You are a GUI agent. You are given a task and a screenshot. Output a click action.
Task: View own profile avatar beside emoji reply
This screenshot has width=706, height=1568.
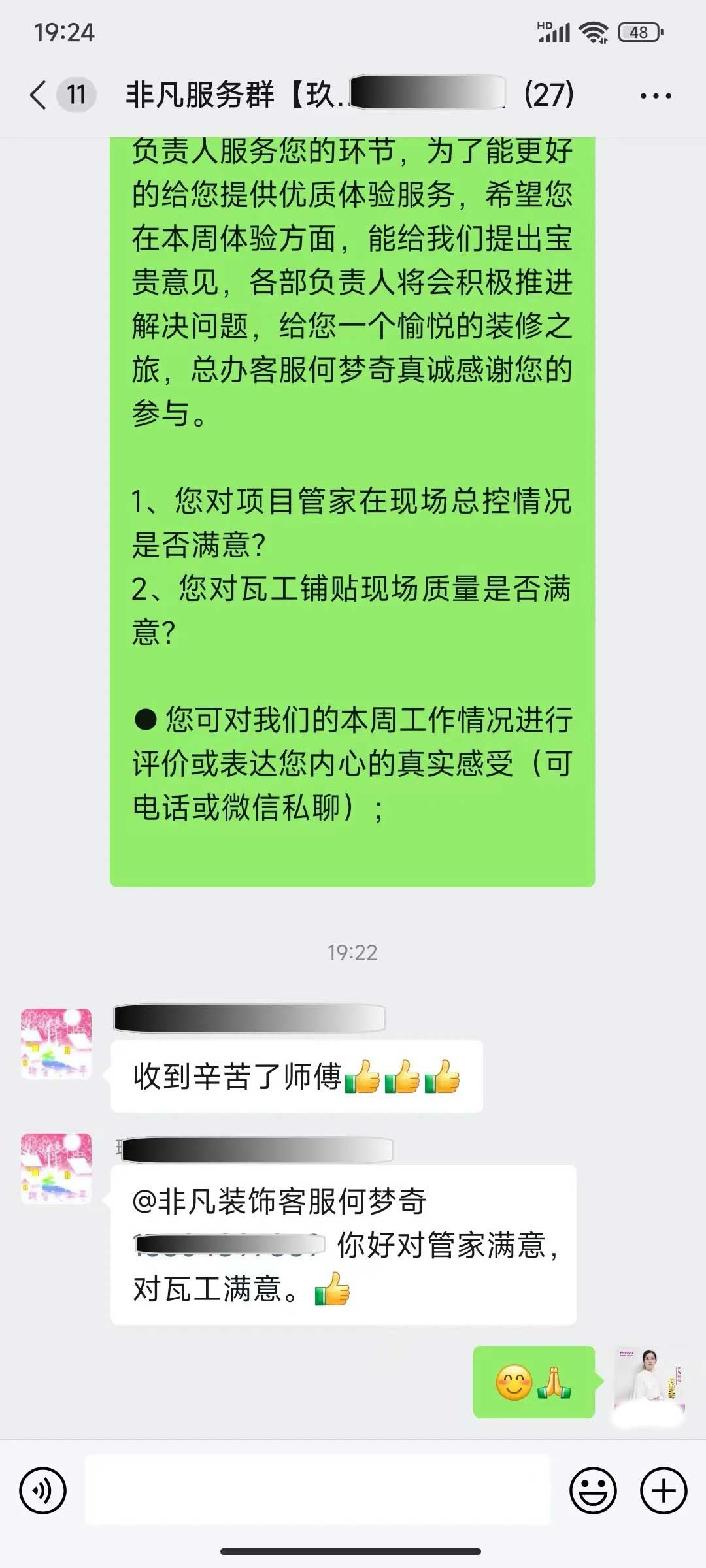(x=648, y=1382)
